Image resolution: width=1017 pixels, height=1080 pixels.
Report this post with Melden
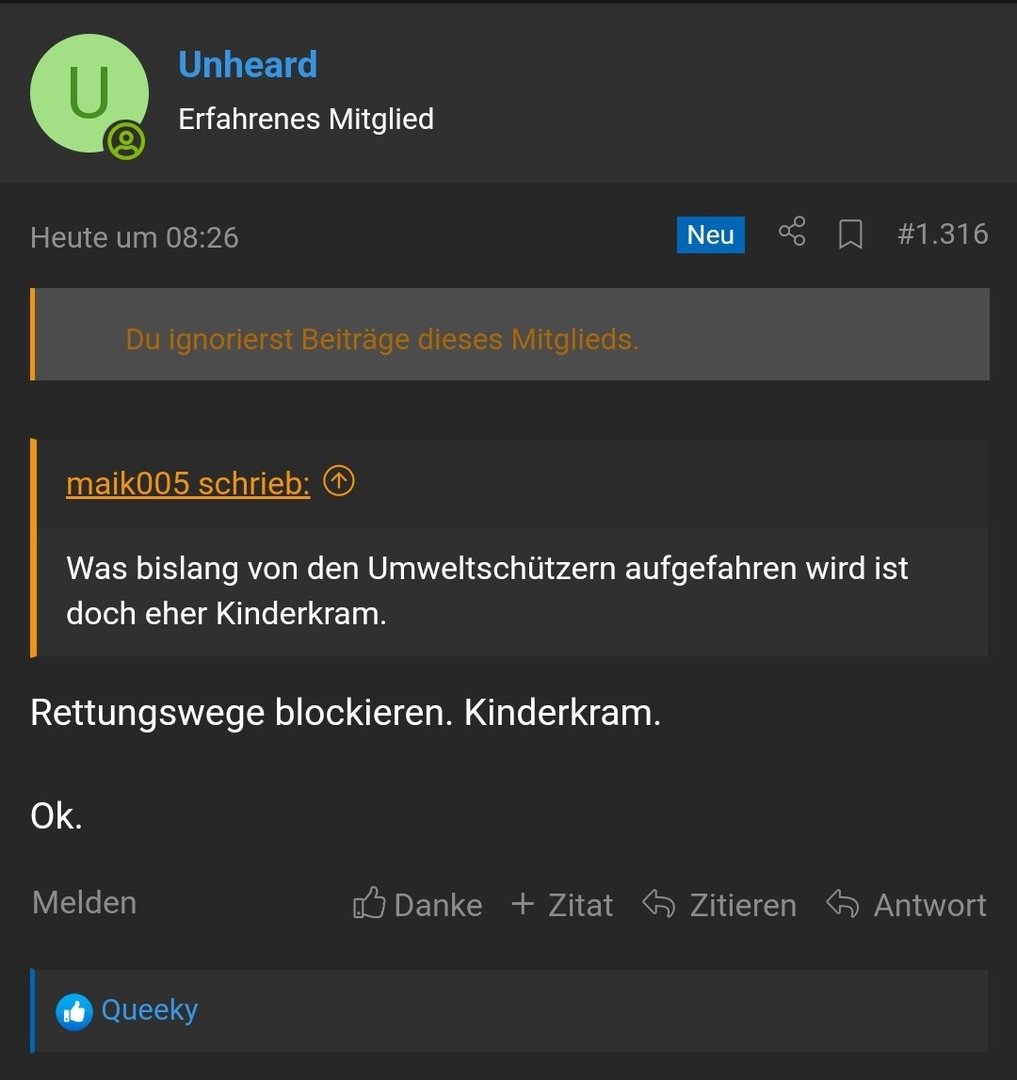(84, 902)
